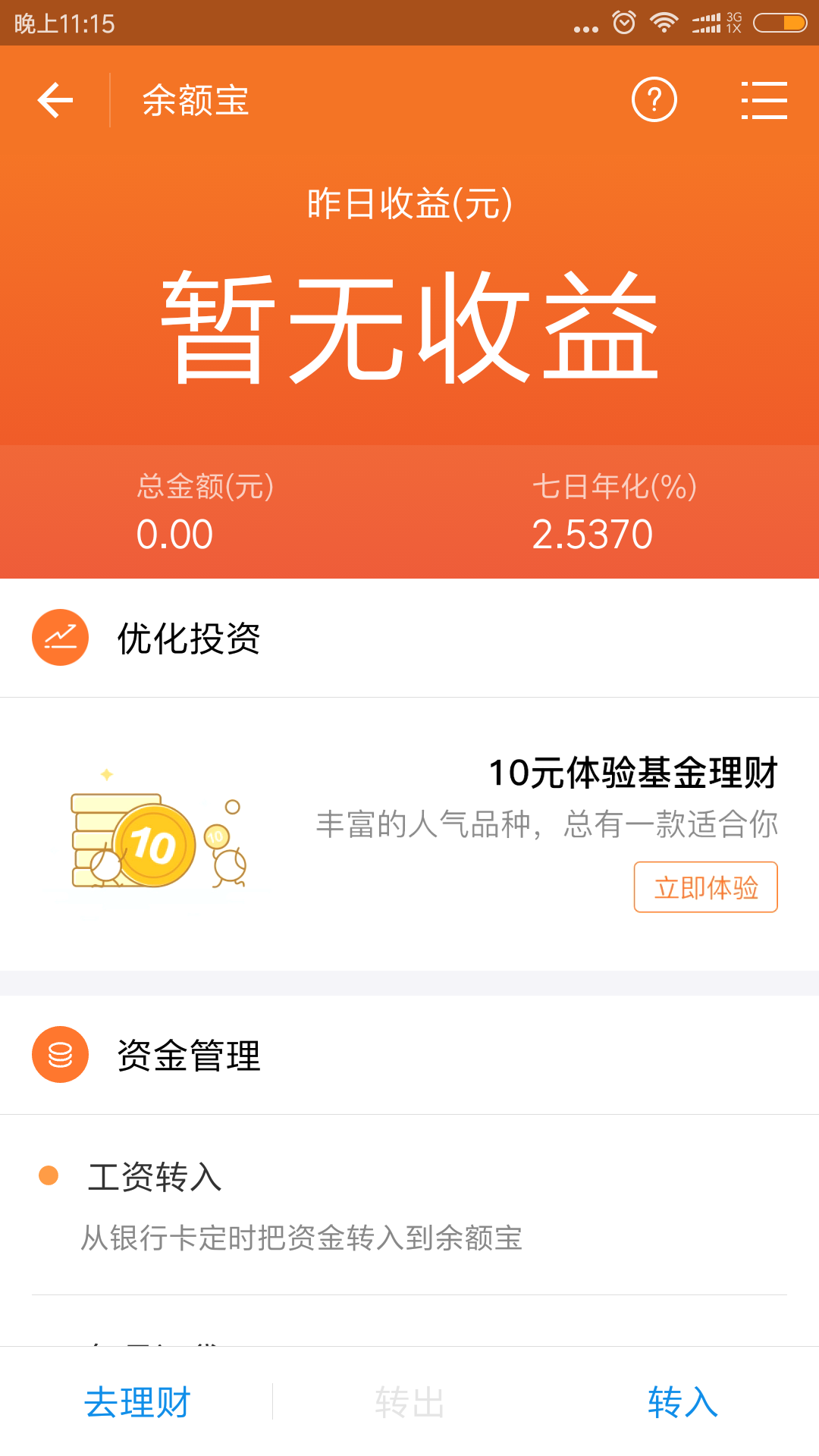Screen dimensions: 819x1456
Task: Tap the 优化投资 chart icon
Action: 61,638
